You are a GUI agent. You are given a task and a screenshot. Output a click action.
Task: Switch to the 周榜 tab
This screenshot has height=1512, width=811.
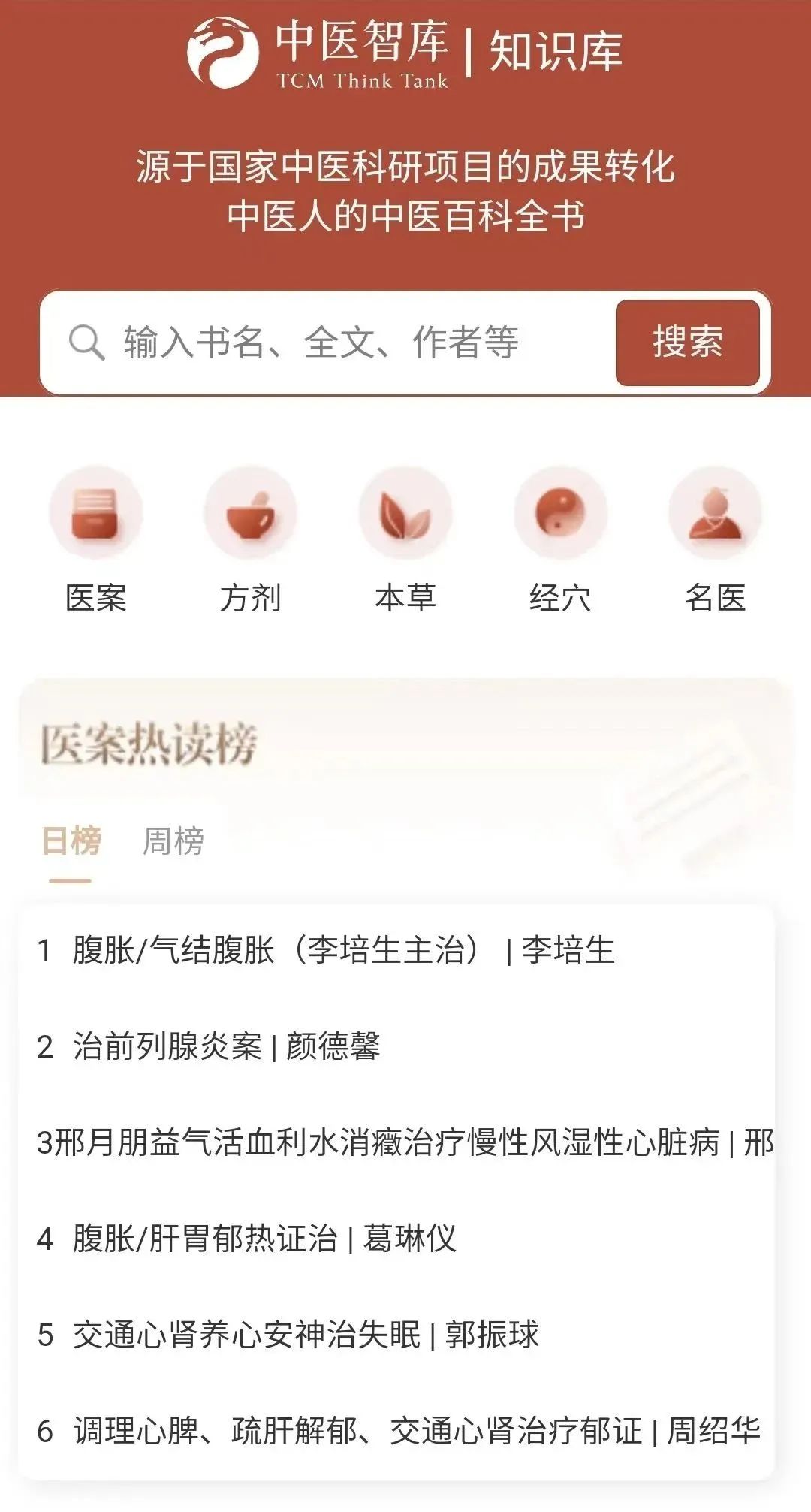[x=173, y=841]
